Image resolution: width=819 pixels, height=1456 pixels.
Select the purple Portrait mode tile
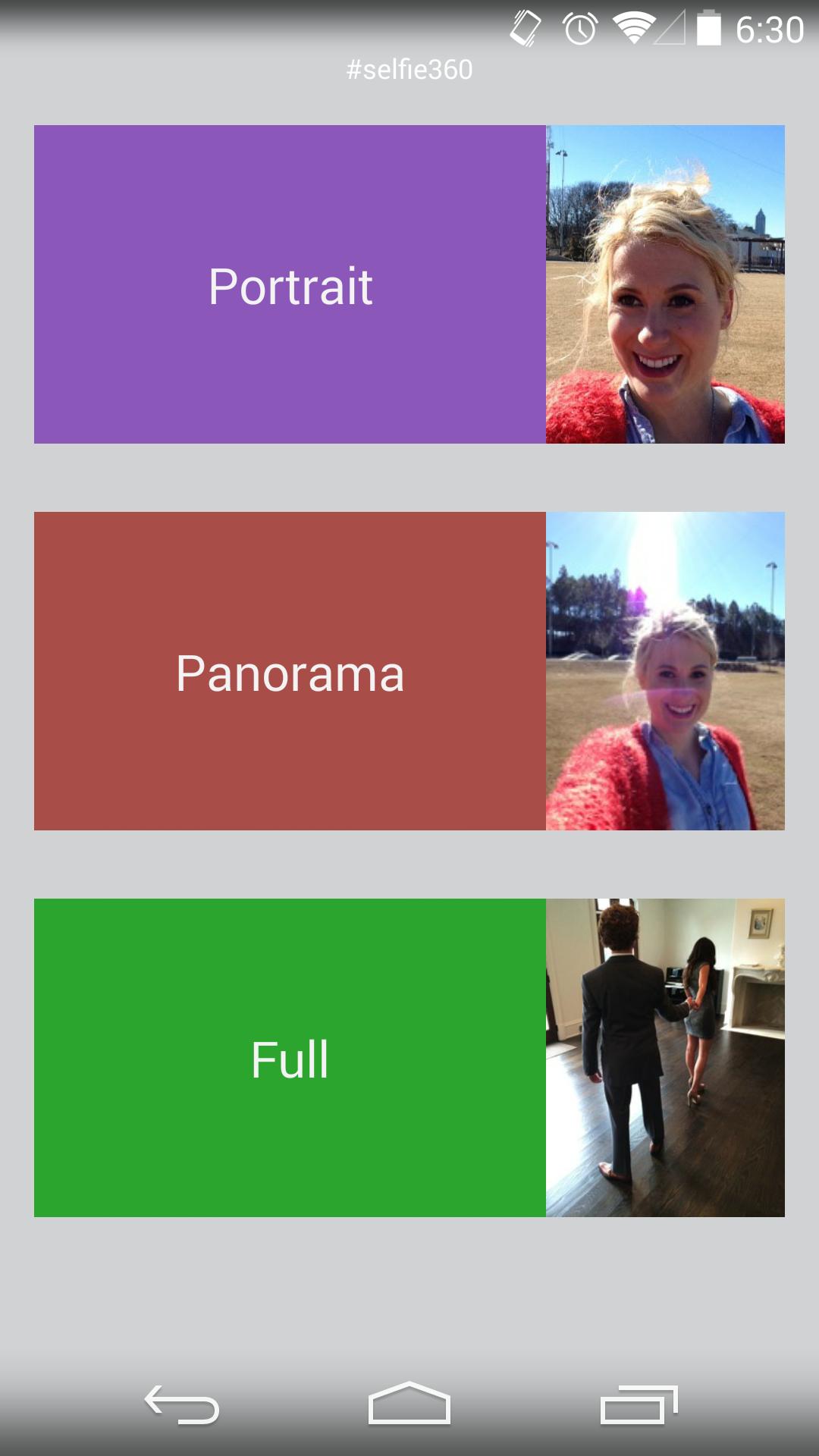pyautogui.click(x=290, y=284)
